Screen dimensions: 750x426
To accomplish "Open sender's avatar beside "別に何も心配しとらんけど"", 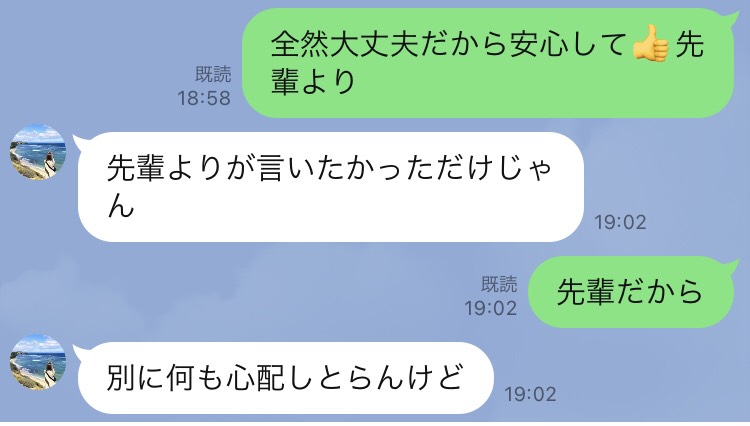I will [38, 362].
